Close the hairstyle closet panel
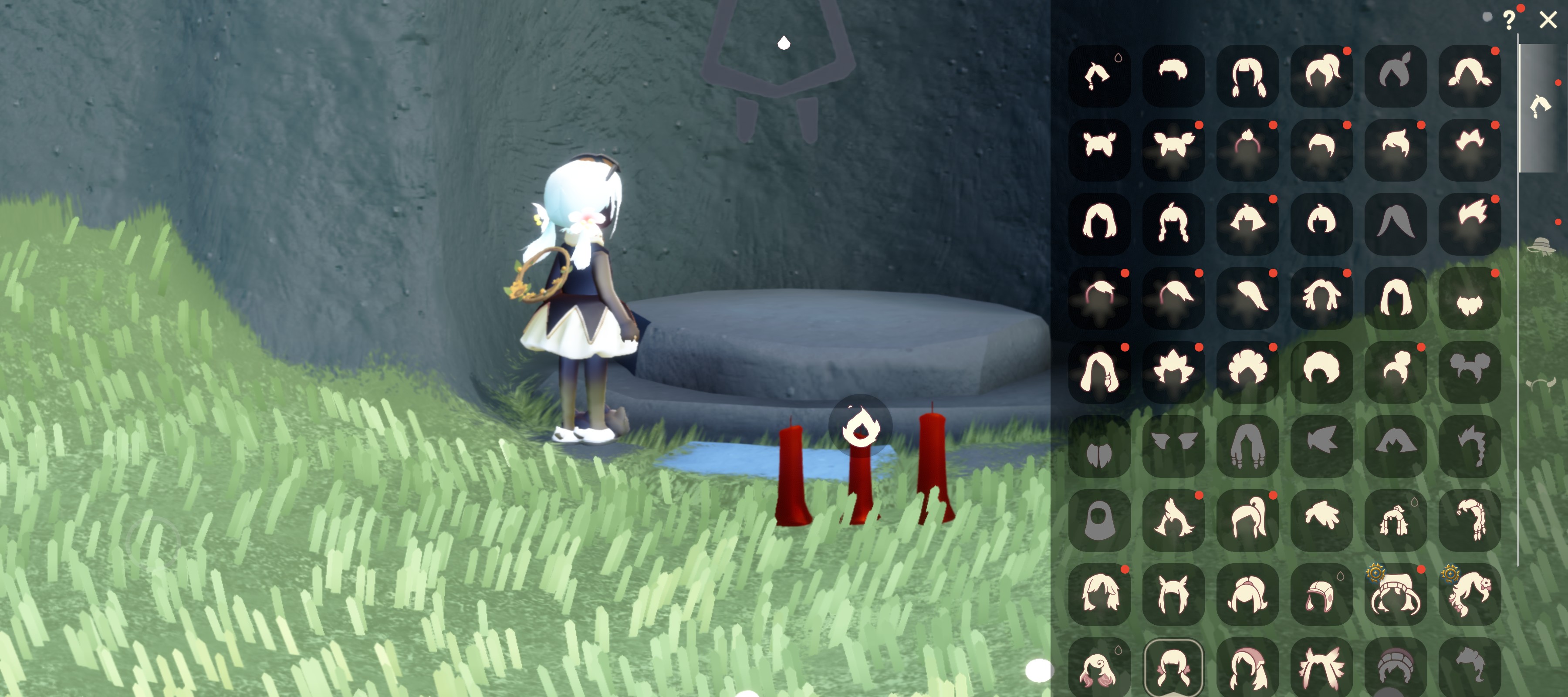The image size is (1568, 697). (x=1548, y=20)
